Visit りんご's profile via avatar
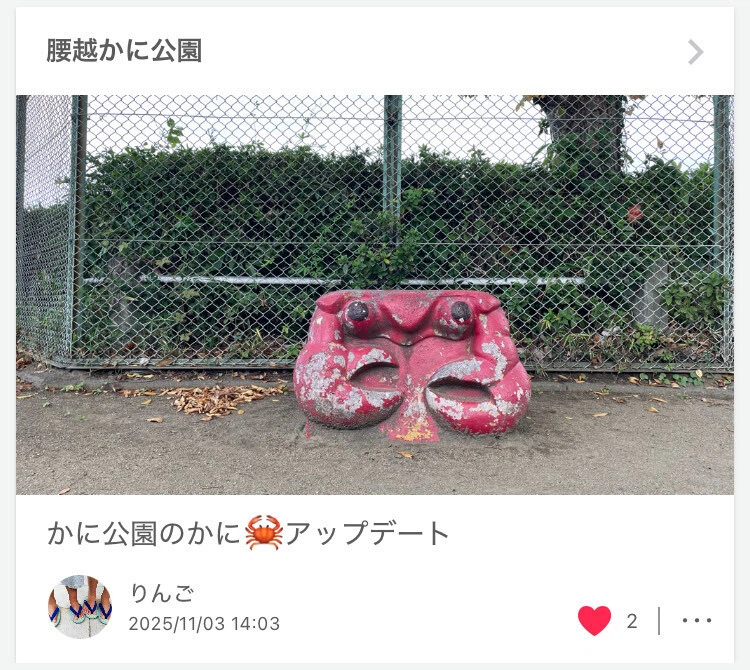 80,607
